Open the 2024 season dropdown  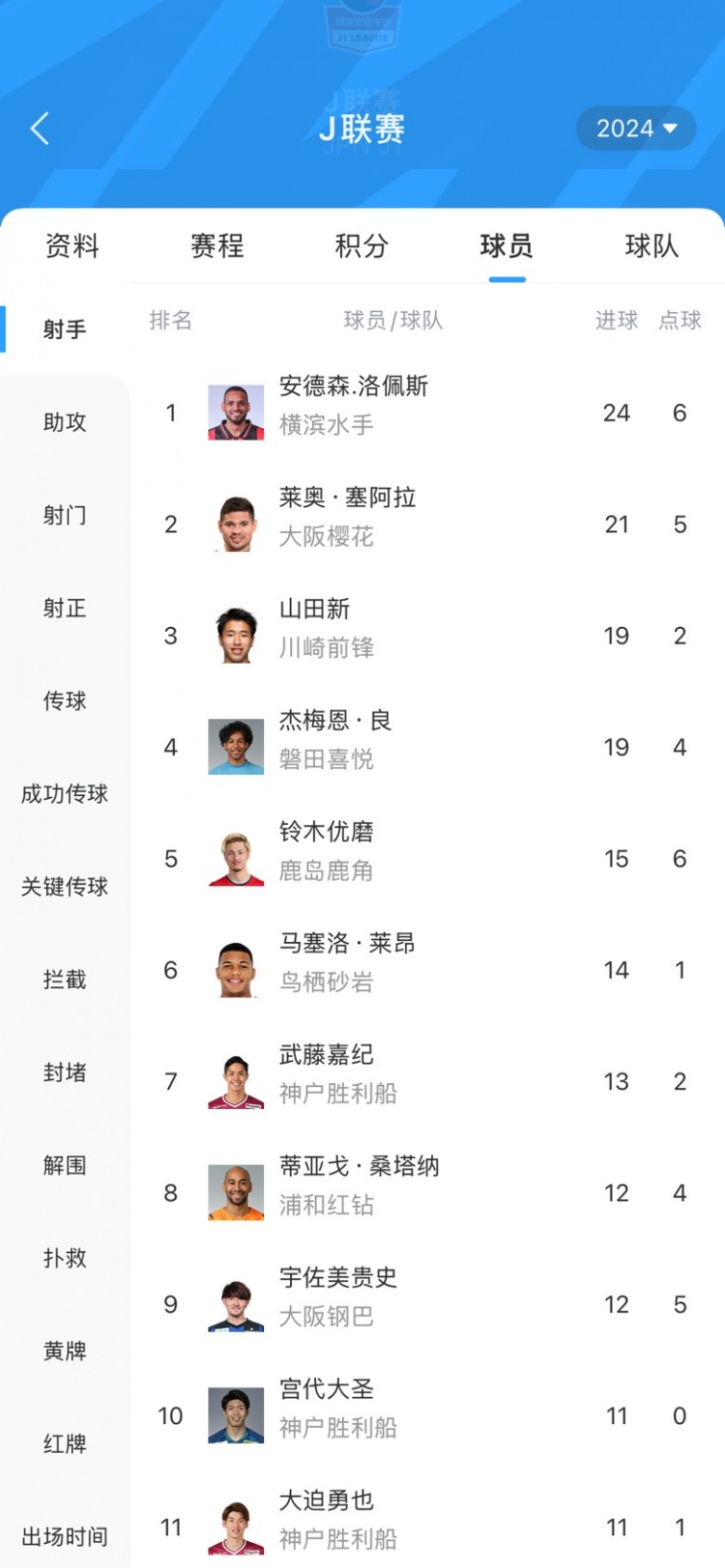point(636,128)
